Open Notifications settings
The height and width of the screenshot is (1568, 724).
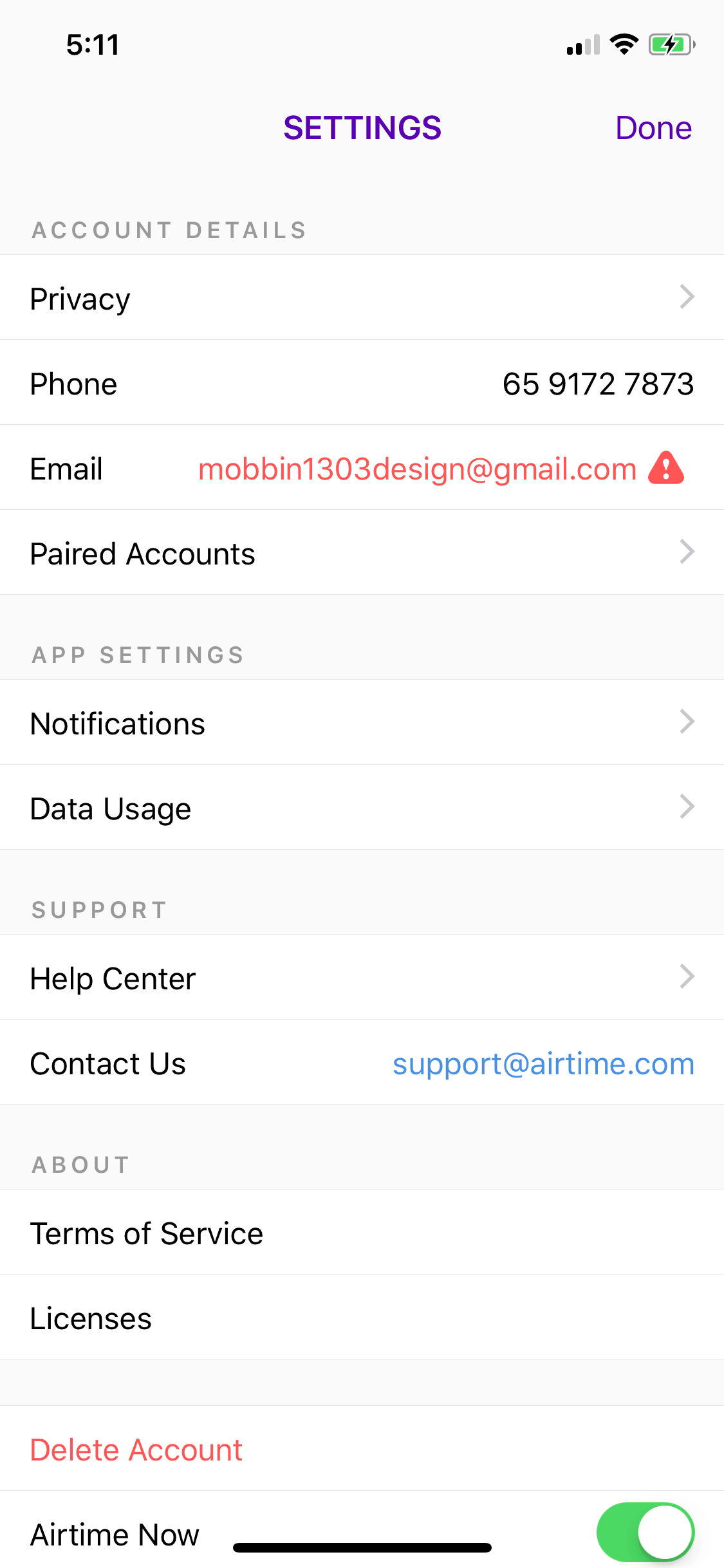[x=362, y=722]
